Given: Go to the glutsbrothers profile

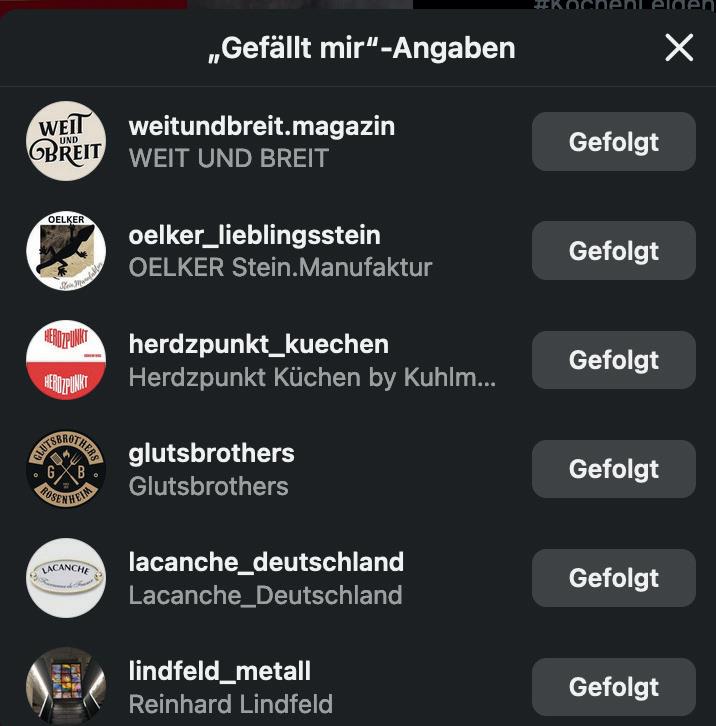Looking at the screenshot, I should [x=211, y=454].
